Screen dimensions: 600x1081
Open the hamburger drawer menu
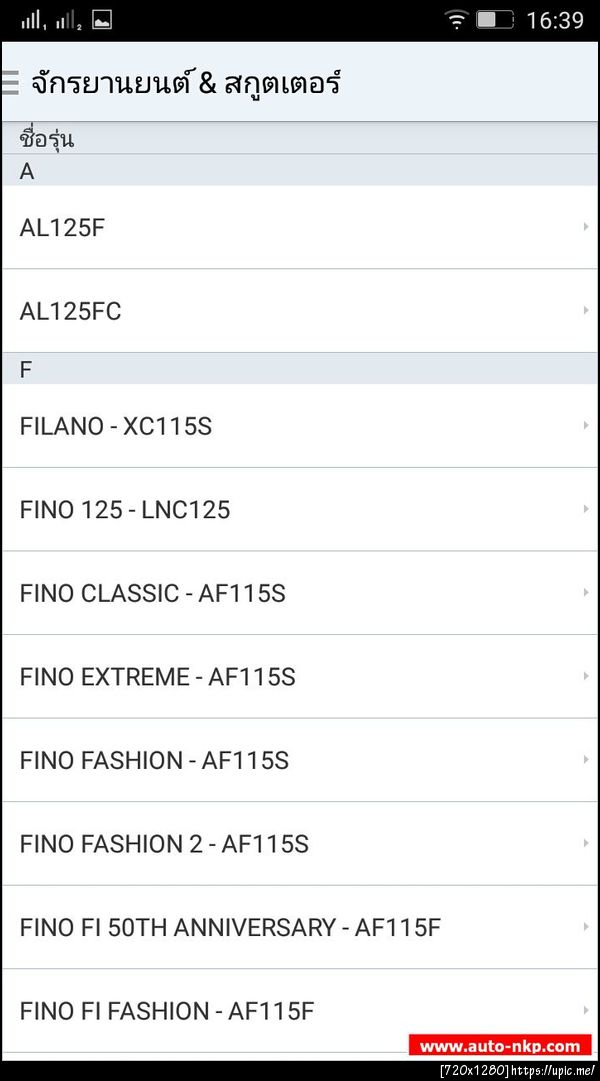coord(11,82)
